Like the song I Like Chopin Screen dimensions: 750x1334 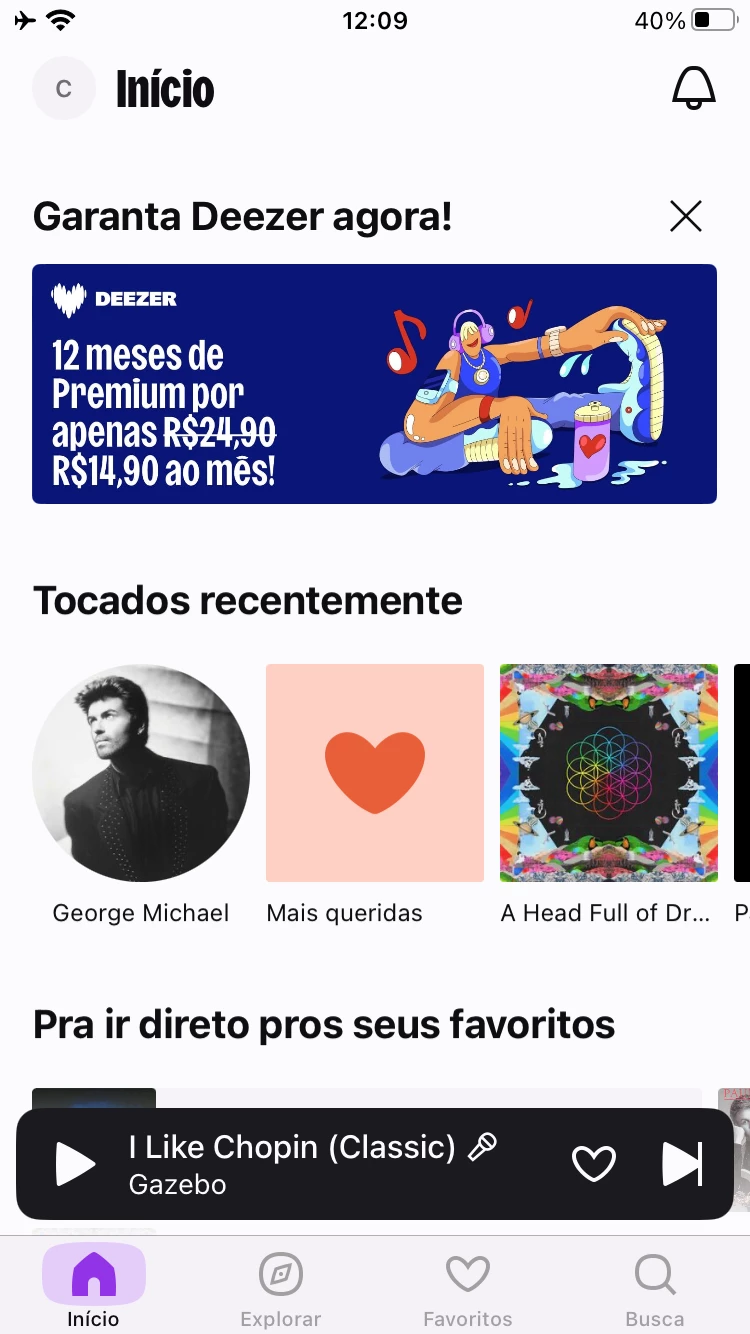(x=593, y=1164)
